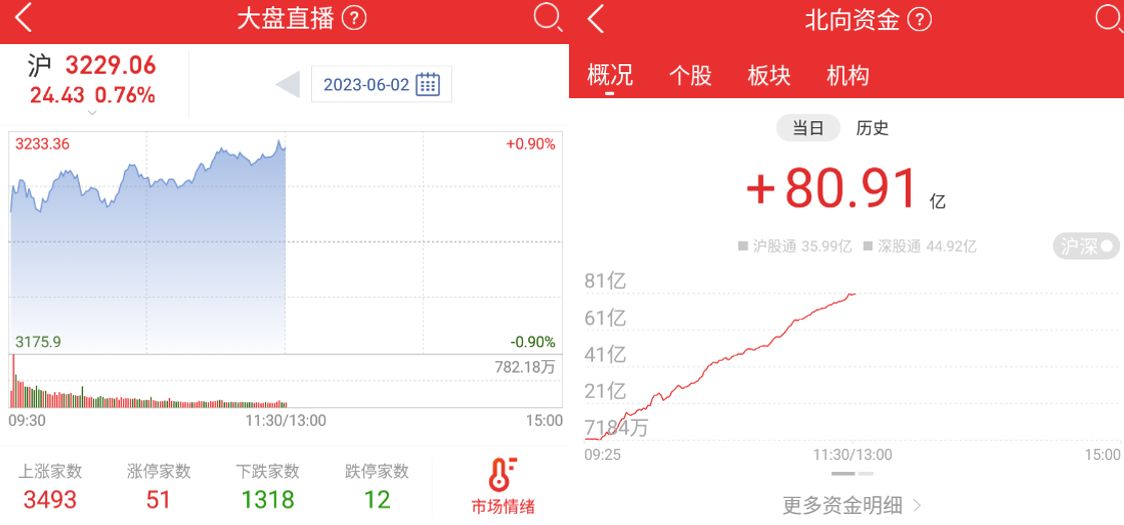Switch to the 机构 tab
The height and width of the screenshot is (525, 1124).
[x=848, y=75]
